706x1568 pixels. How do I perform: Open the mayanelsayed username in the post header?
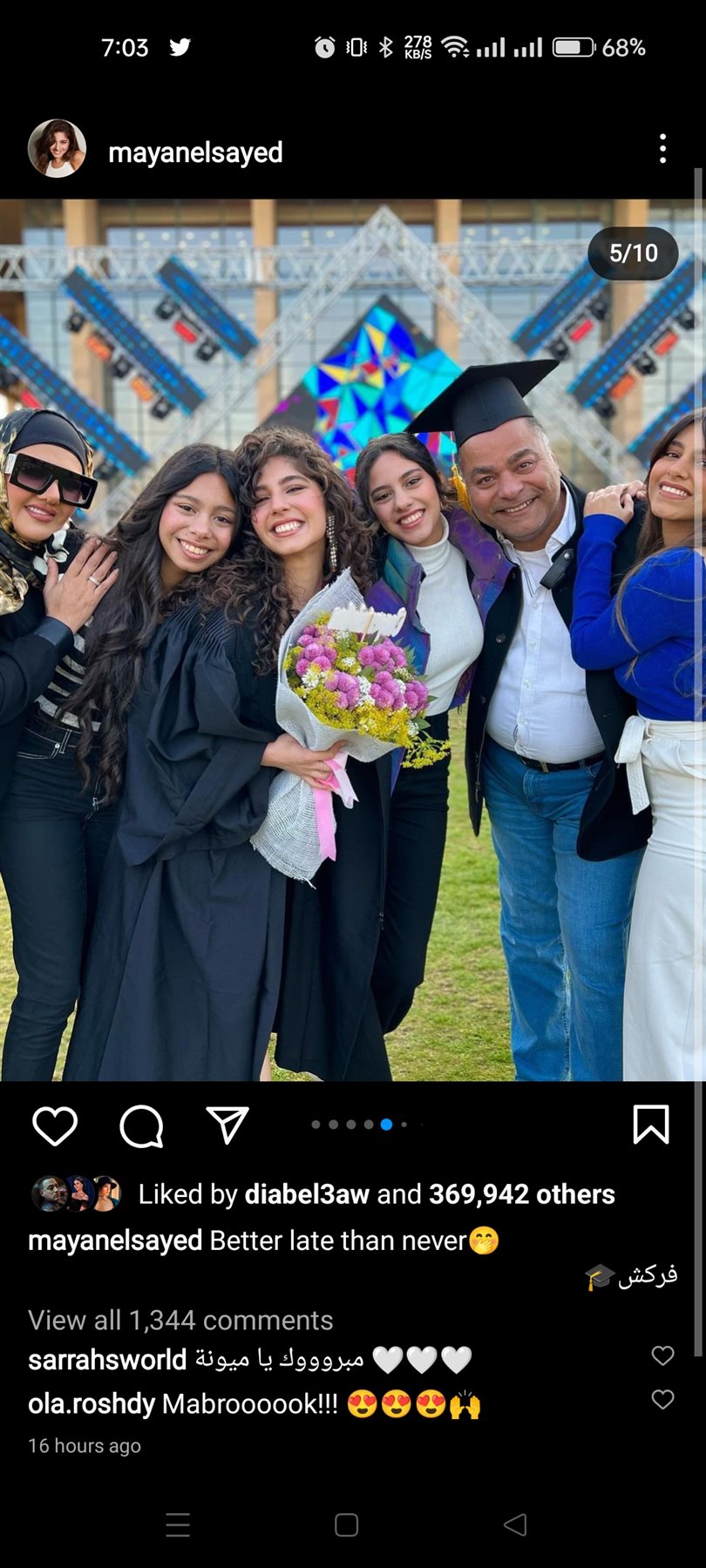tap(195, 152)
